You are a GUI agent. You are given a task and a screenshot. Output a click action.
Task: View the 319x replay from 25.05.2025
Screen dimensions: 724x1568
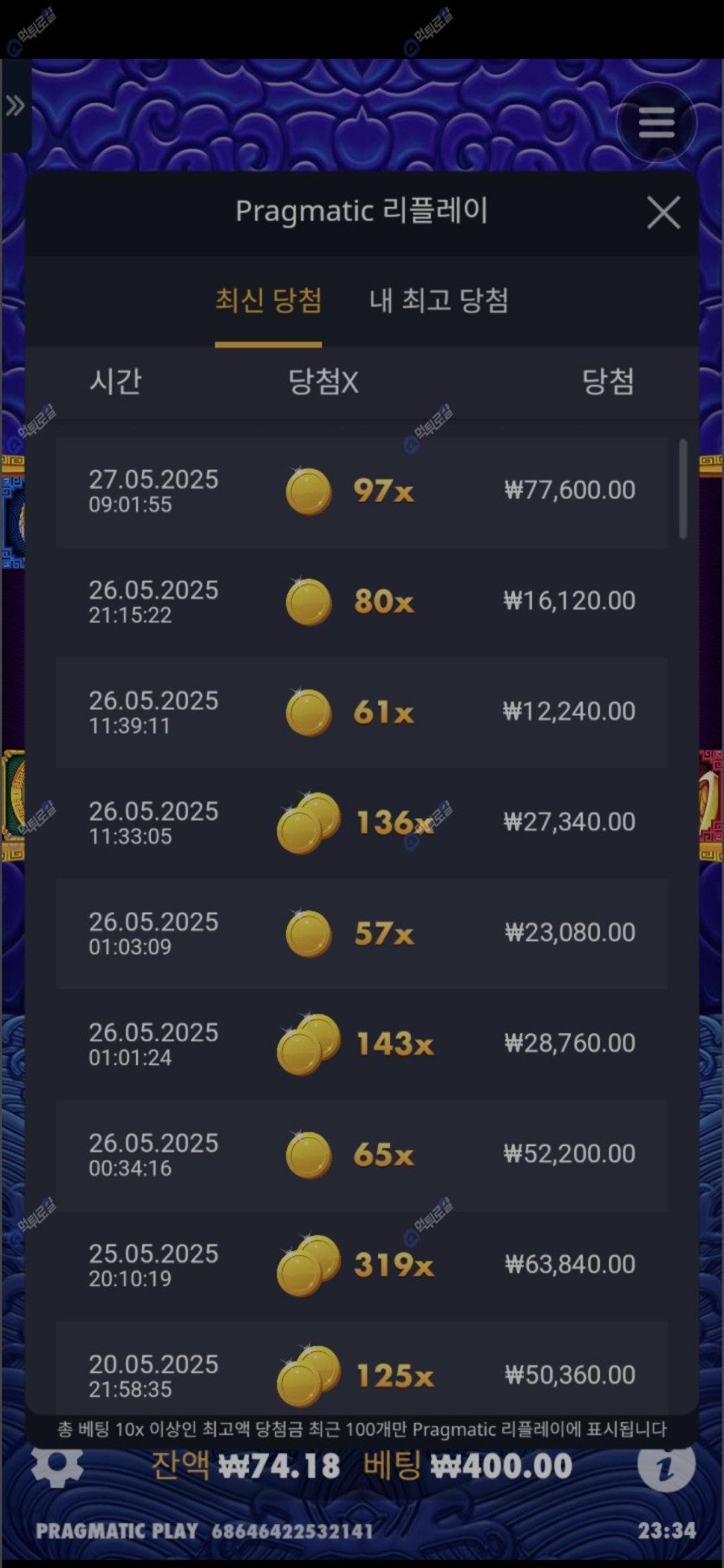(362, 1265)
